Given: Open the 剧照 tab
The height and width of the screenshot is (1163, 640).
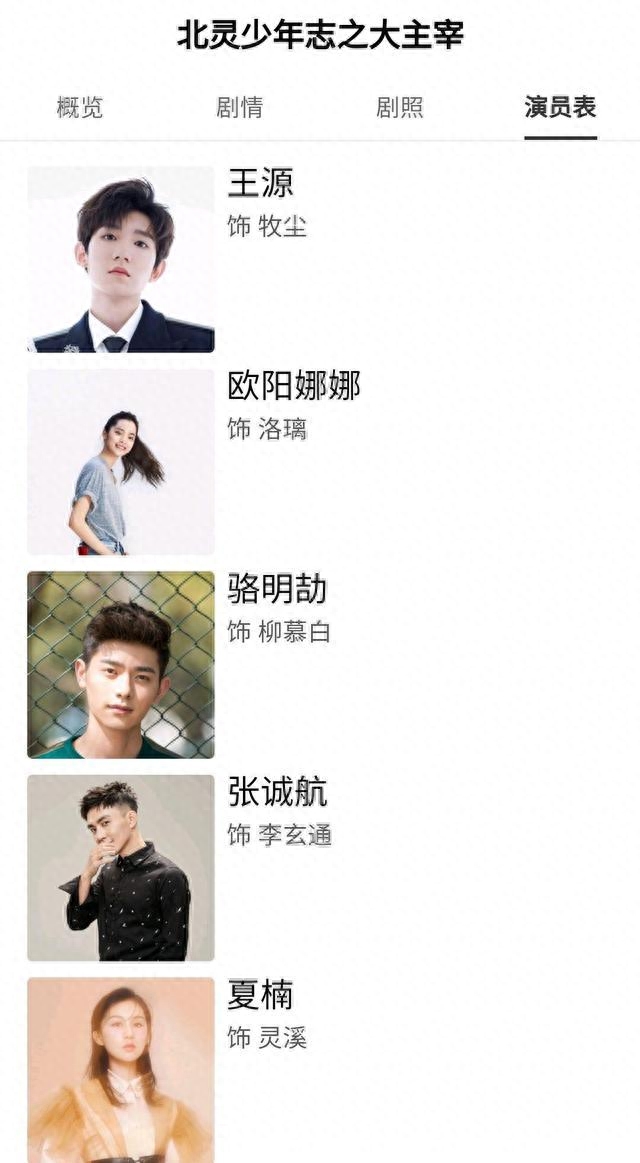Looking at the screenshot, I should pyautogui.click(x=400, y=108).
